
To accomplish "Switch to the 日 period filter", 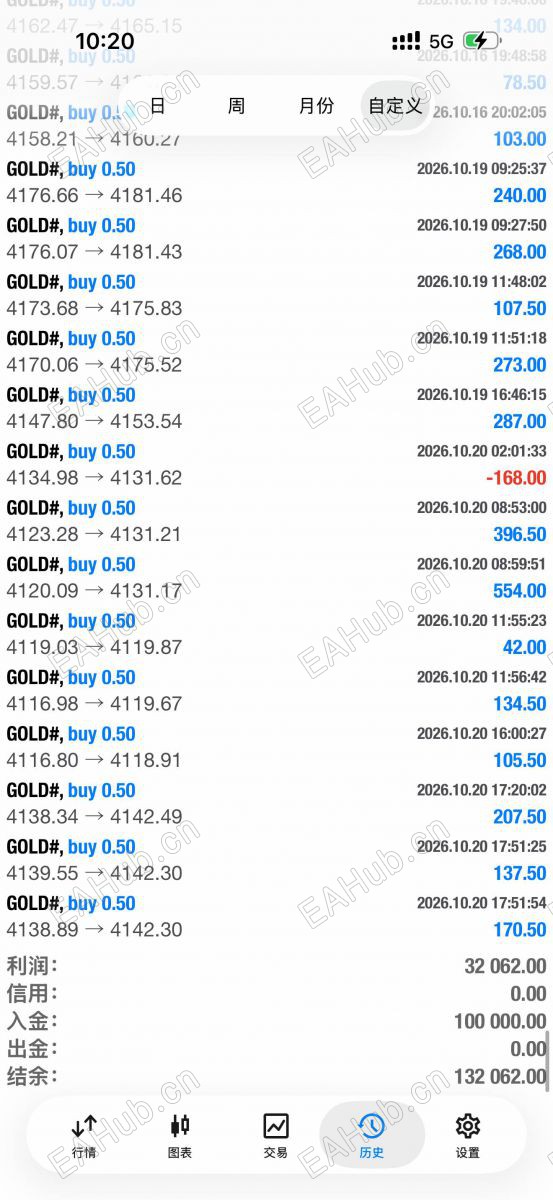I will (x=157, y=106).
